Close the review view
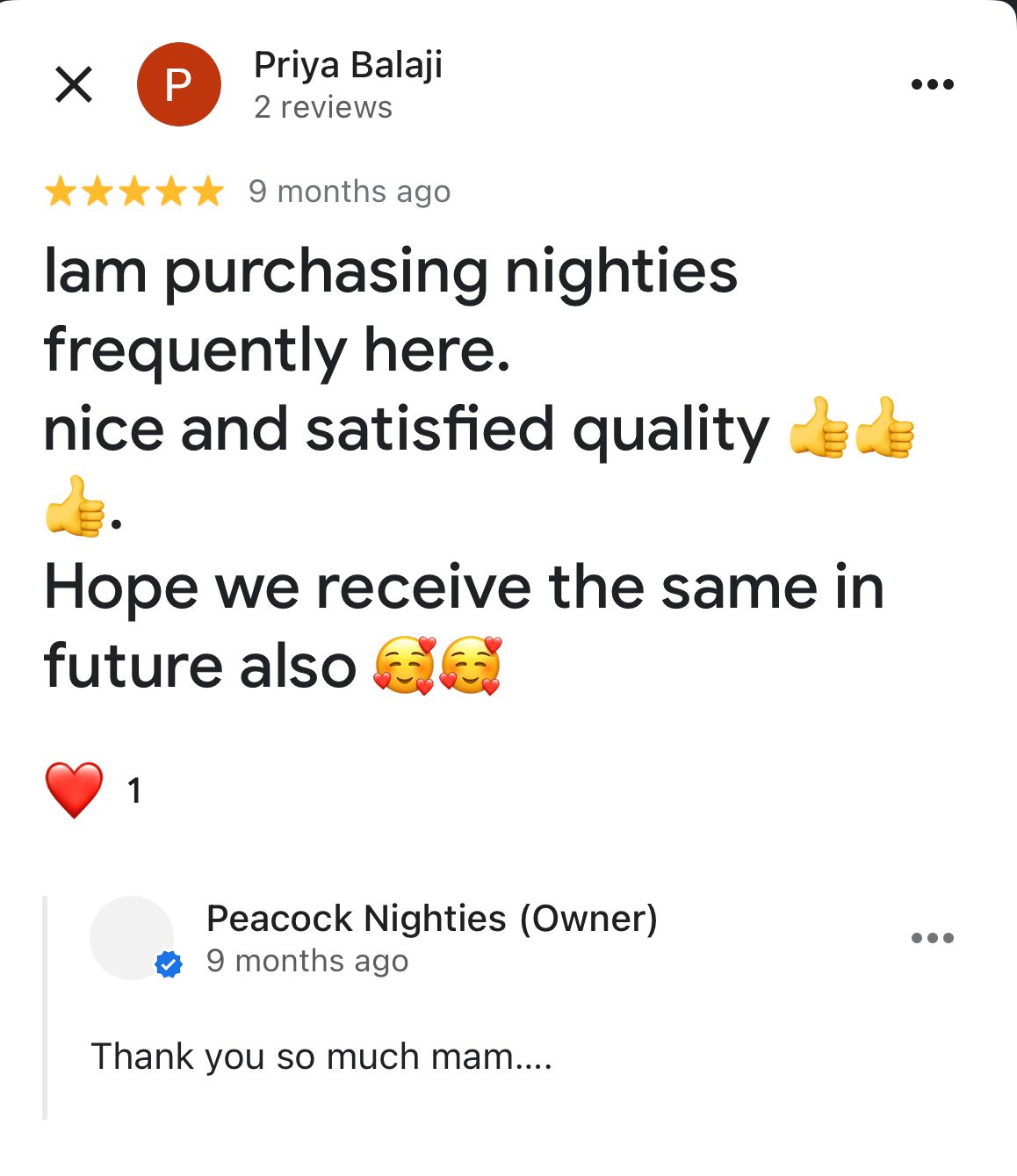The height and width of the screenshot is (1176, 1017). [74, 85]
